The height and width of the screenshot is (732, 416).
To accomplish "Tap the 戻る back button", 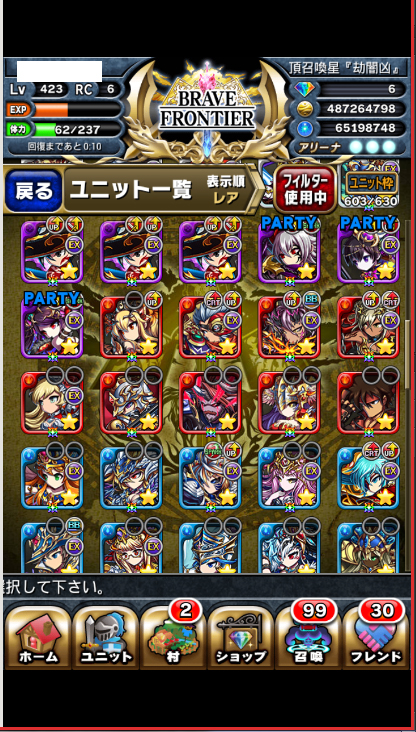I will point(34,190).
